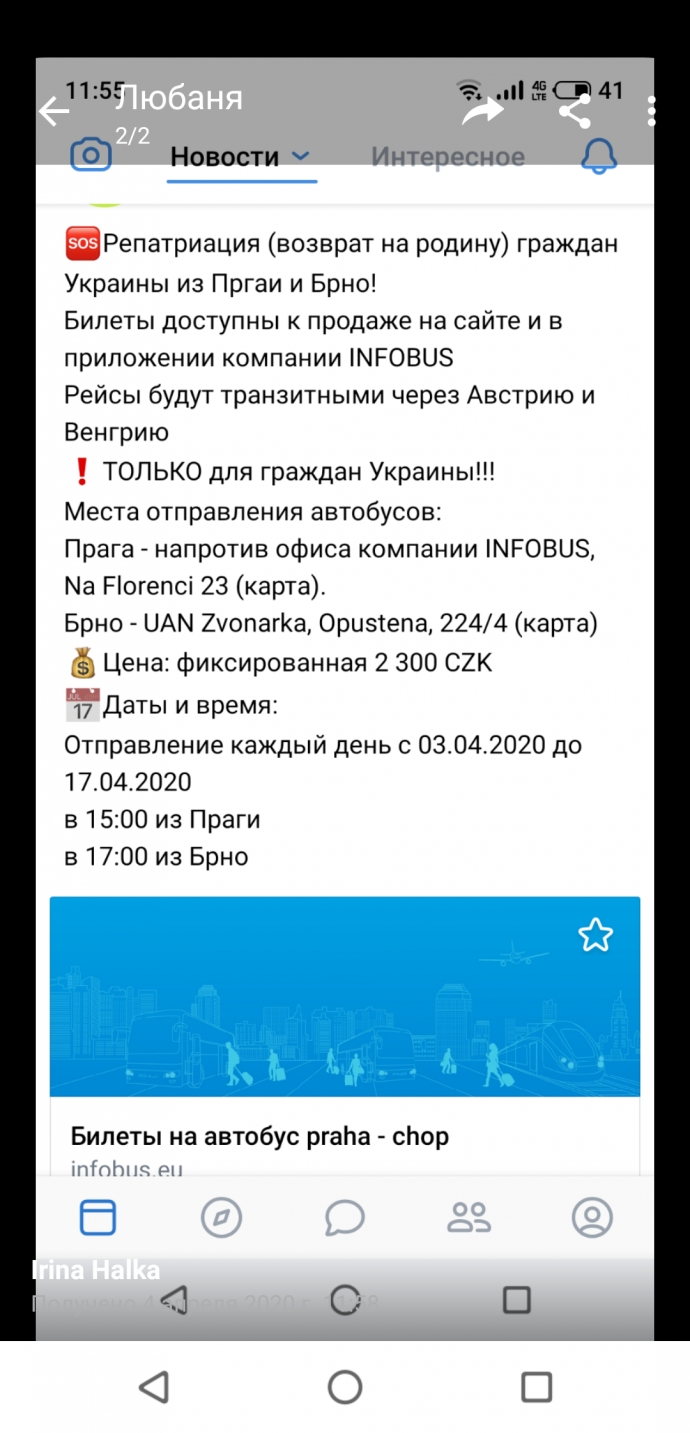The width and height of the screenshot is (690, 1433).
Task: Forward this image to another chat
Action: point(483,111)
